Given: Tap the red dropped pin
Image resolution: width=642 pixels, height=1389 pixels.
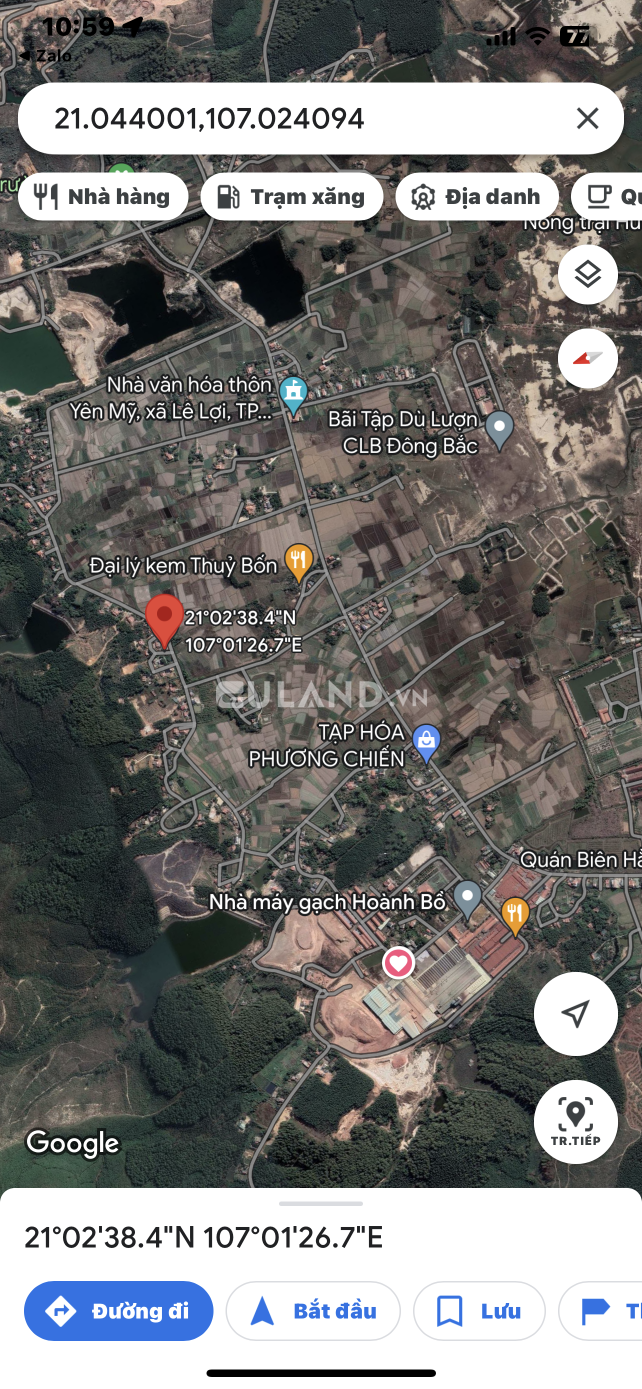Looking at the screenshot, I should (x=164, y=620).
